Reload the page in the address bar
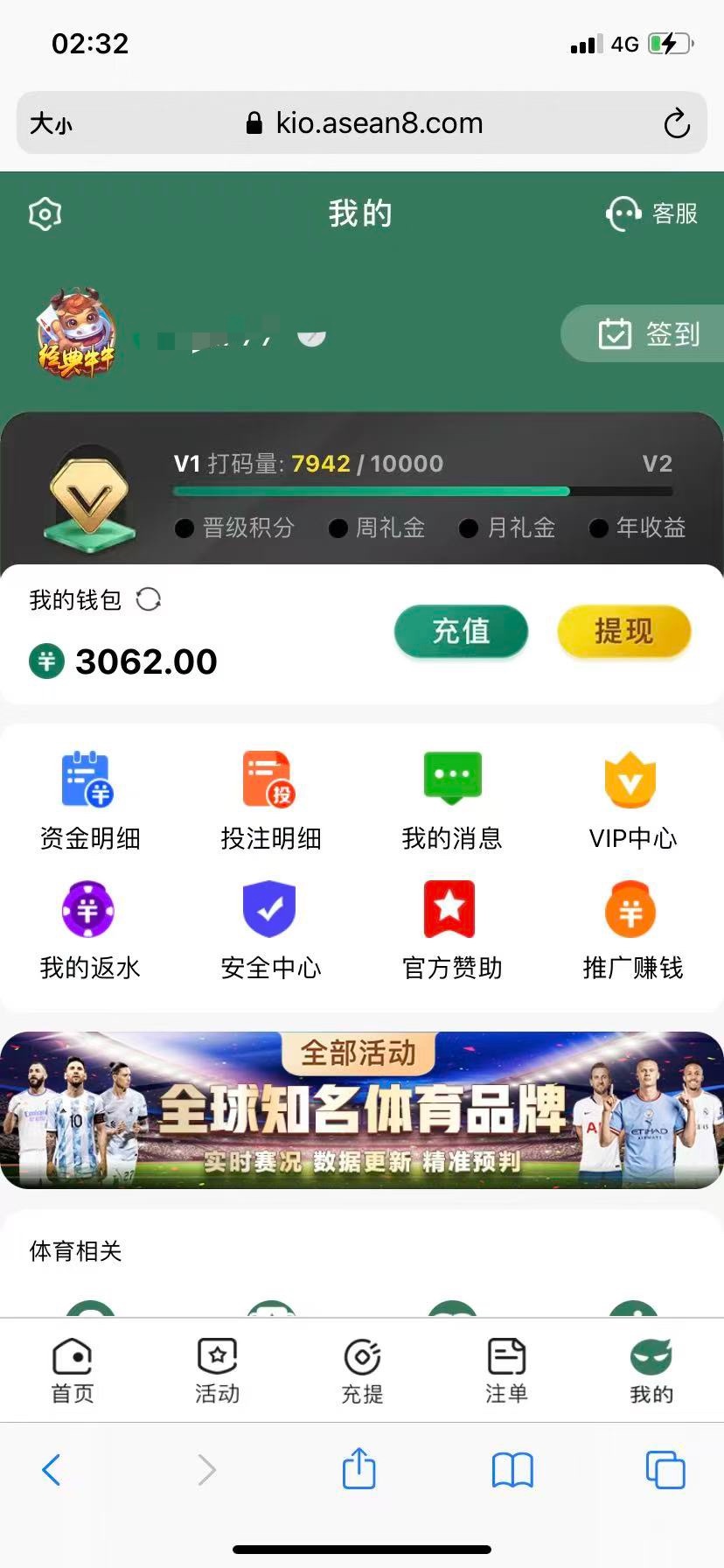724x1568 pixels. [676, 123]
